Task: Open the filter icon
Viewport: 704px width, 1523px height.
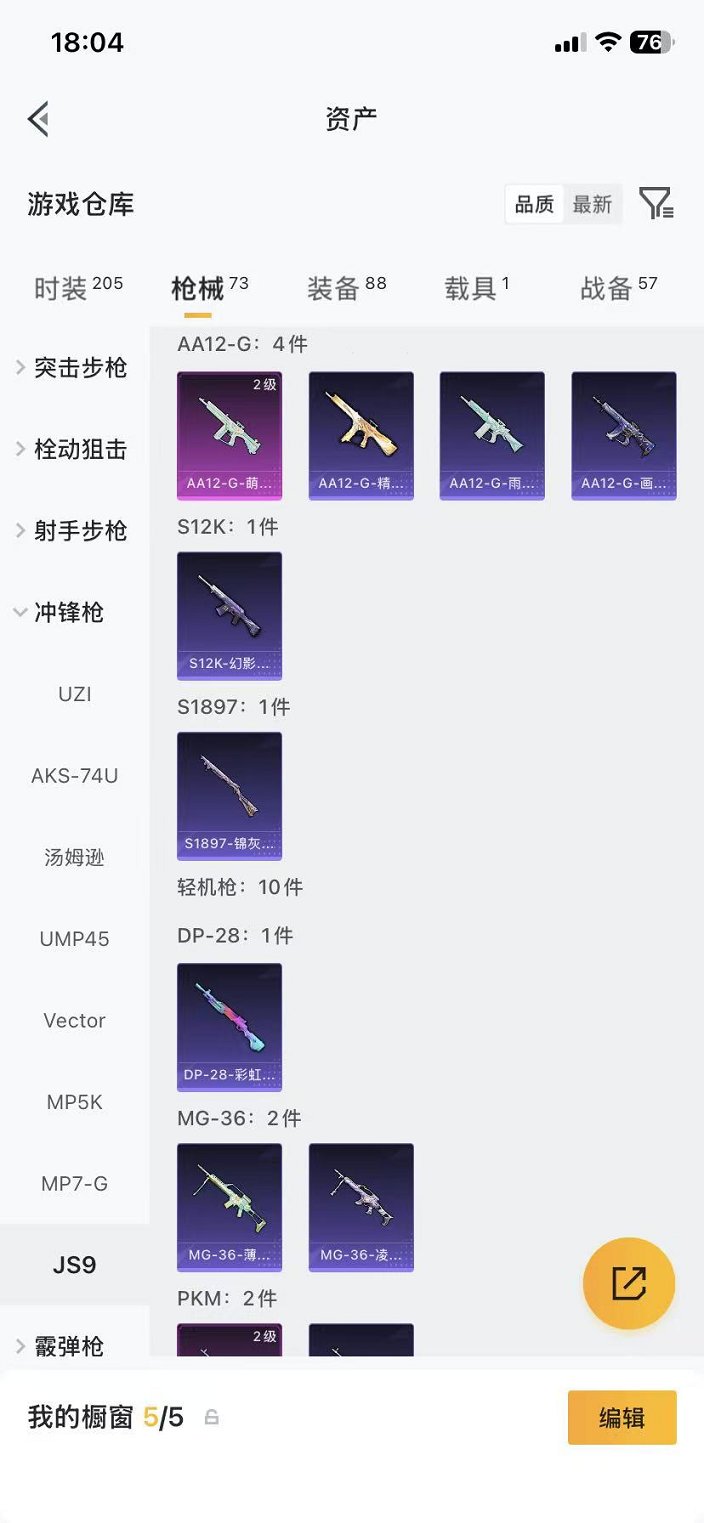Action: (656, 204)
